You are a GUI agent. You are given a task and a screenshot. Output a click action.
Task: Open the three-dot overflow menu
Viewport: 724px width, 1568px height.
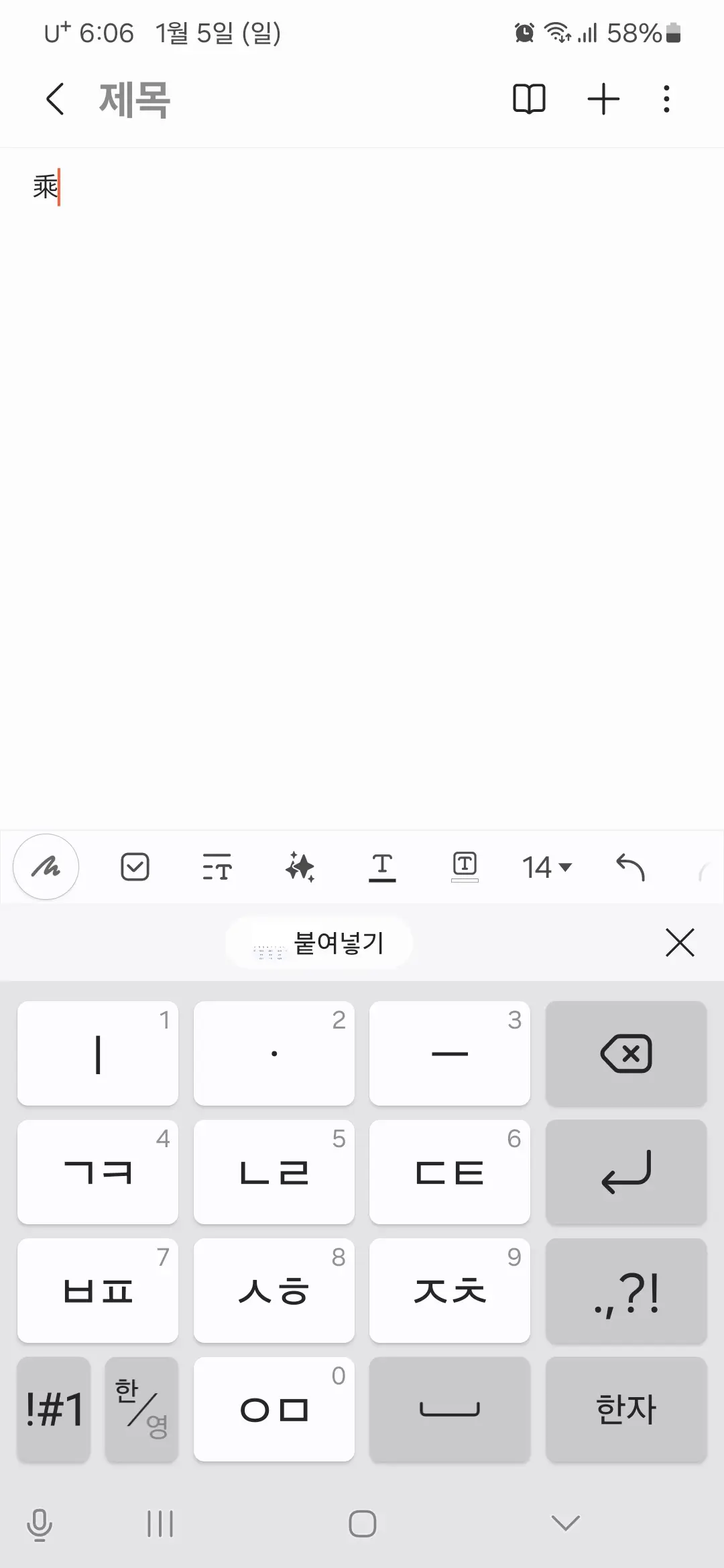(665, 99)
